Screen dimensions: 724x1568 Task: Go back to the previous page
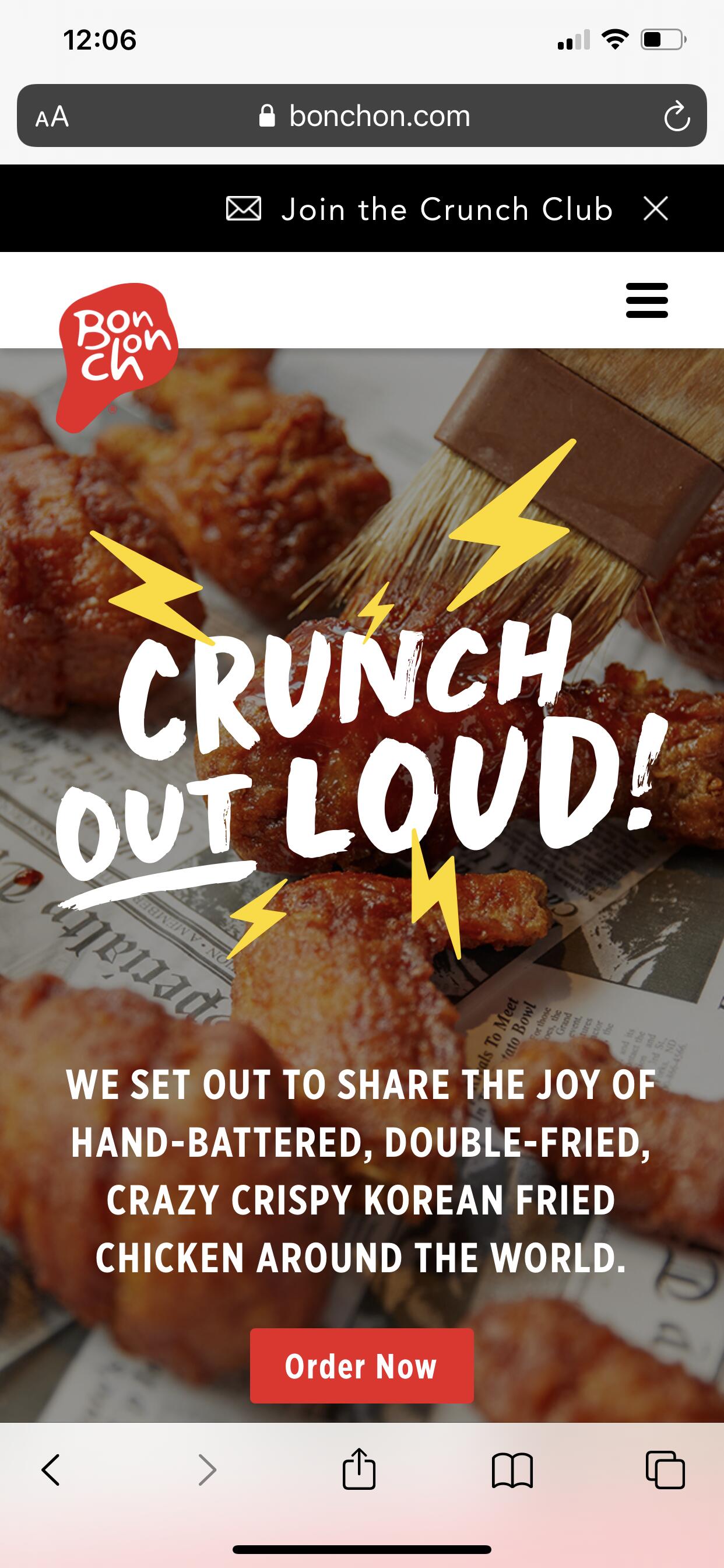coord(51,1470)
